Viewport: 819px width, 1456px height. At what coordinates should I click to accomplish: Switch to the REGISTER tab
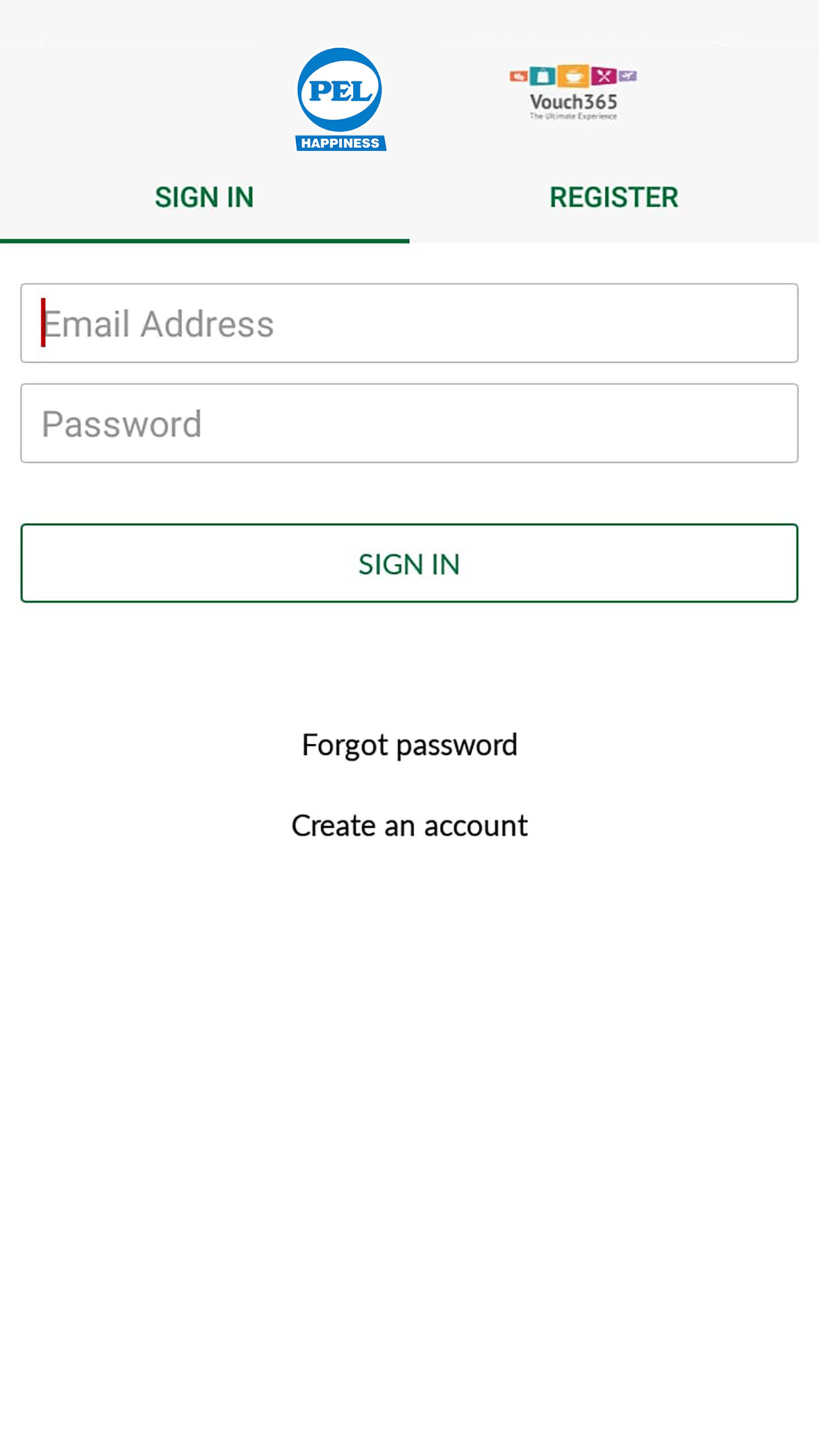point(613,197)
